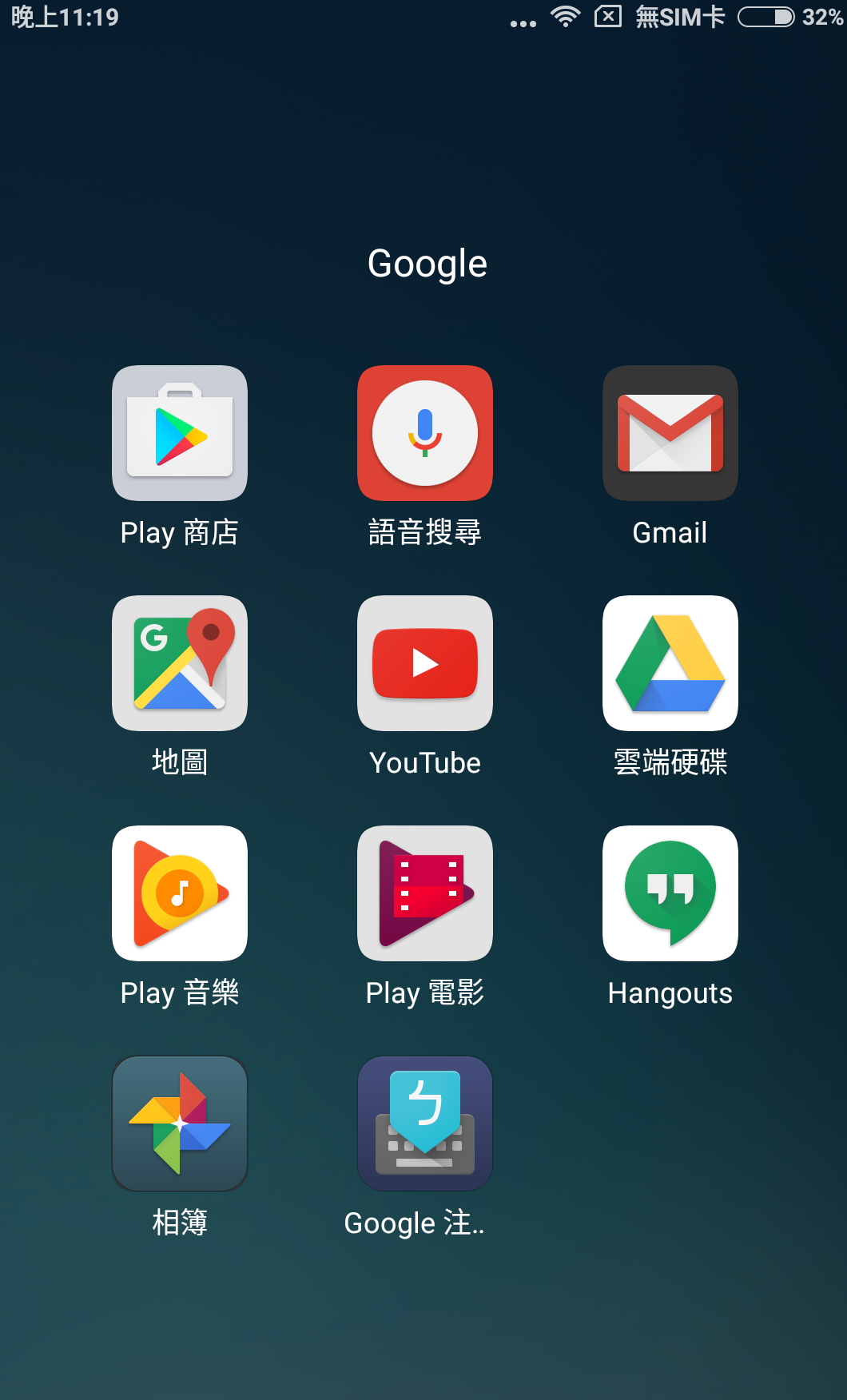
Task: Tap the Google folder name
Action: 427,264
